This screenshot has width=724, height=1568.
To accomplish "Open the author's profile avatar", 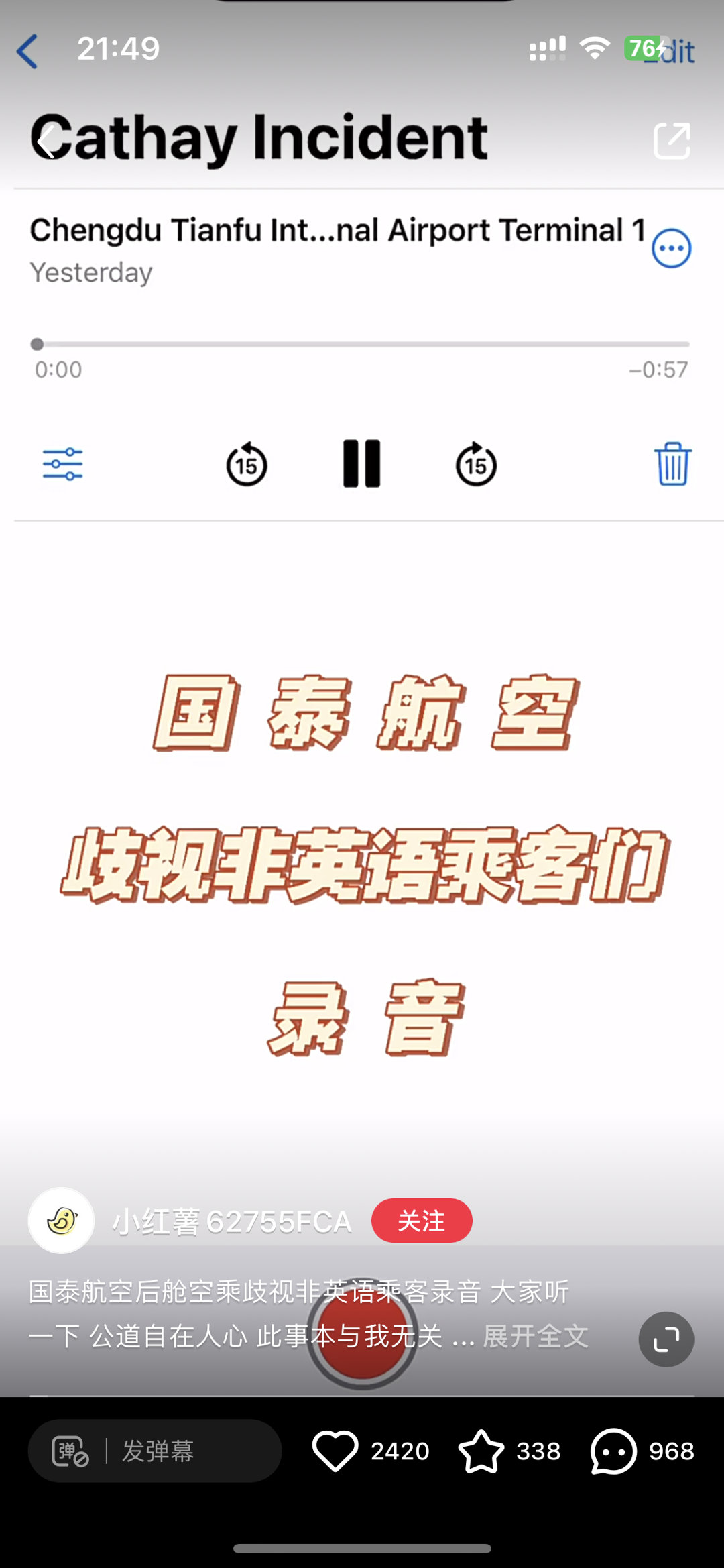I will (x=61, y=1221).
